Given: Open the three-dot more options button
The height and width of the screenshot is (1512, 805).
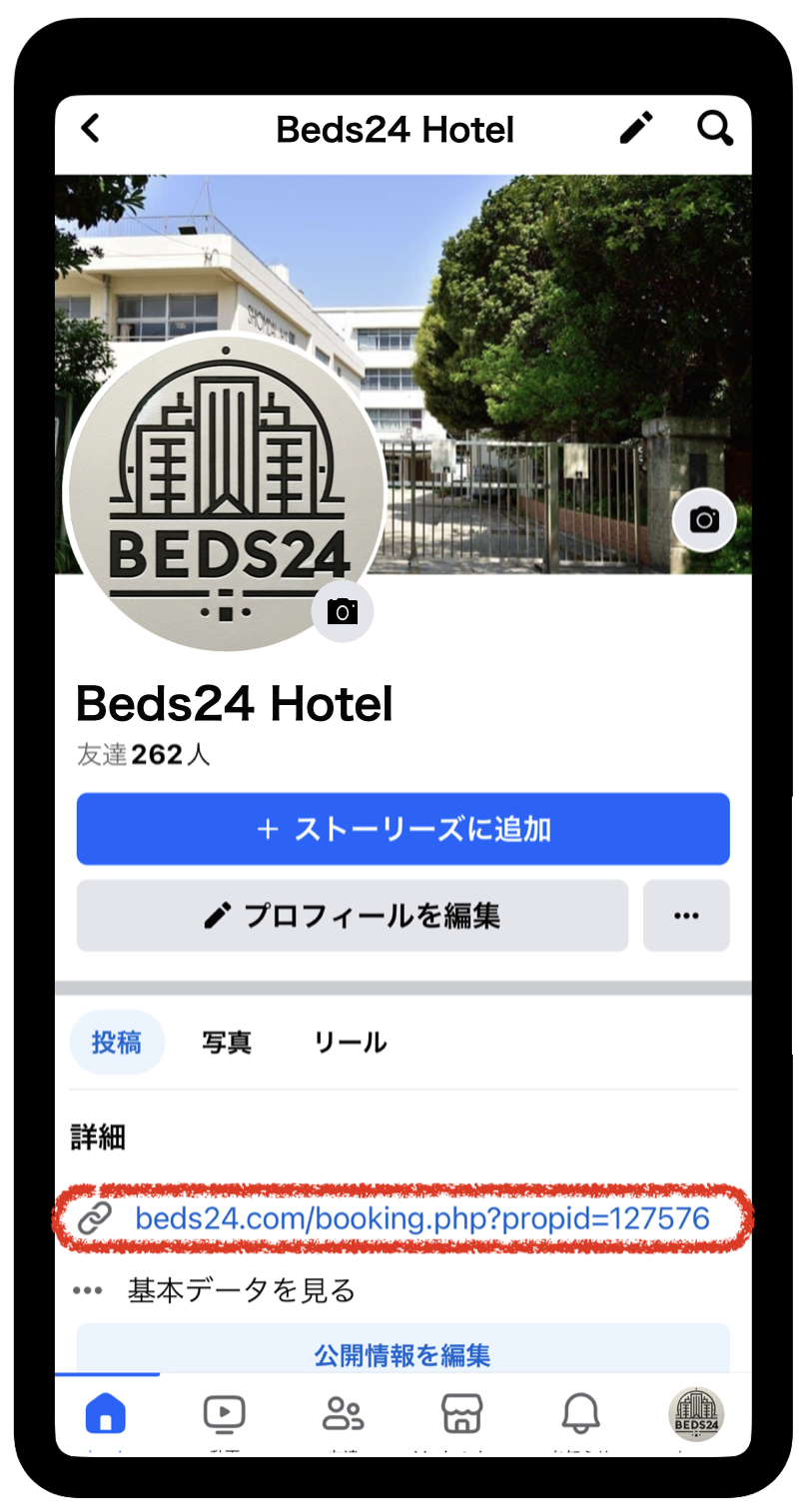Looking at the screenshot, I should [686, 915].
